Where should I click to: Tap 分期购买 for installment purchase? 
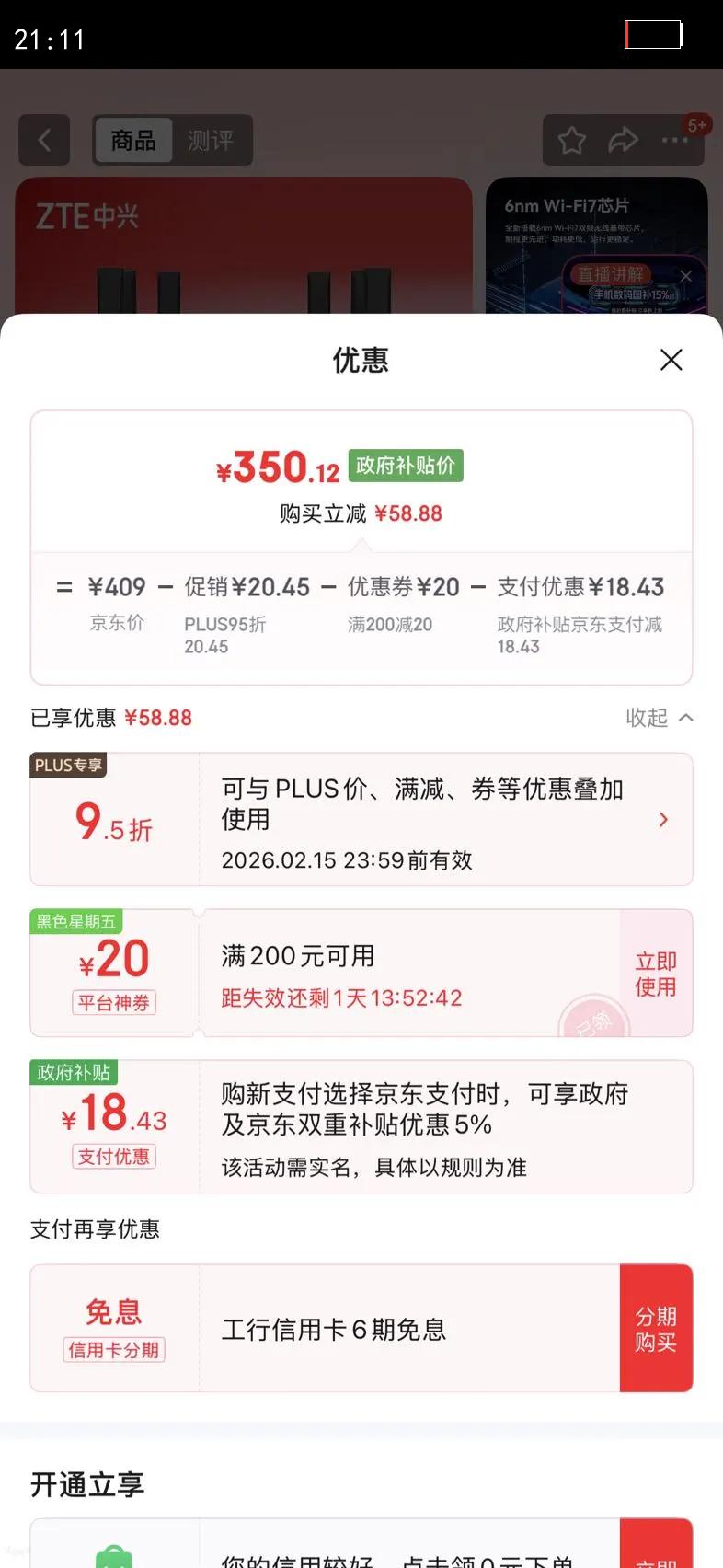656,1329
